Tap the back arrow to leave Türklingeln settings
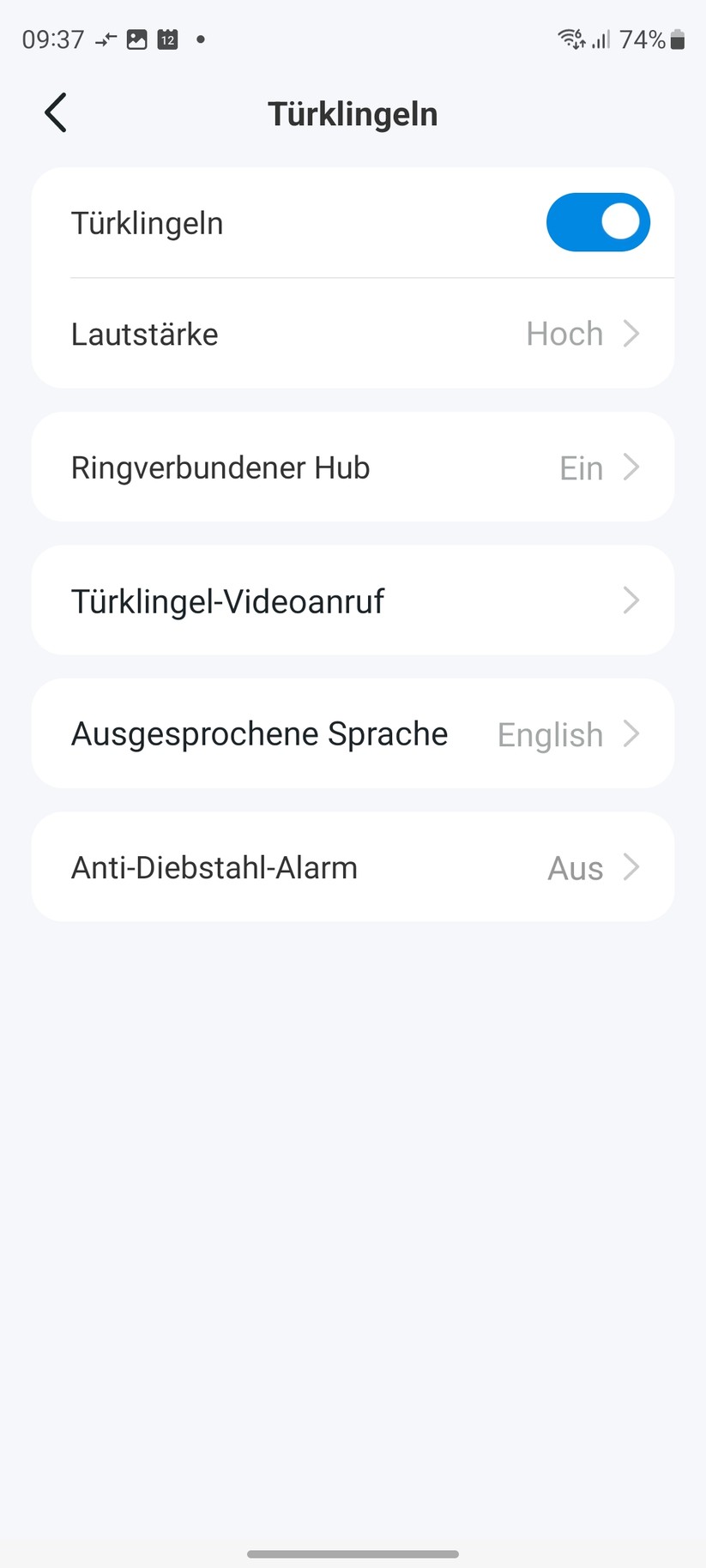The image size is (706, 1568). 55,112
